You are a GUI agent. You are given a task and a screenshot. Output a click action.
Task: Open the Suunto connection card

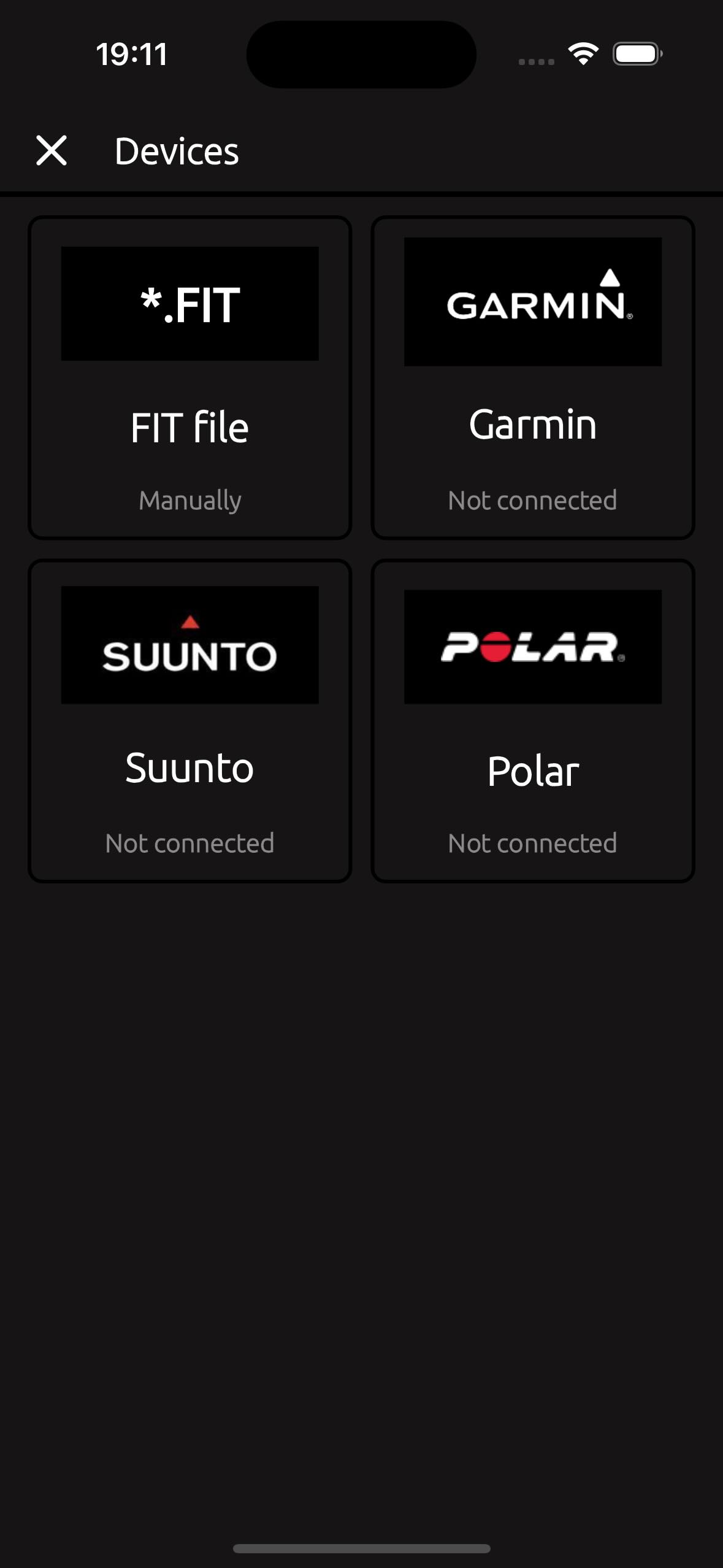pos(189,721)
